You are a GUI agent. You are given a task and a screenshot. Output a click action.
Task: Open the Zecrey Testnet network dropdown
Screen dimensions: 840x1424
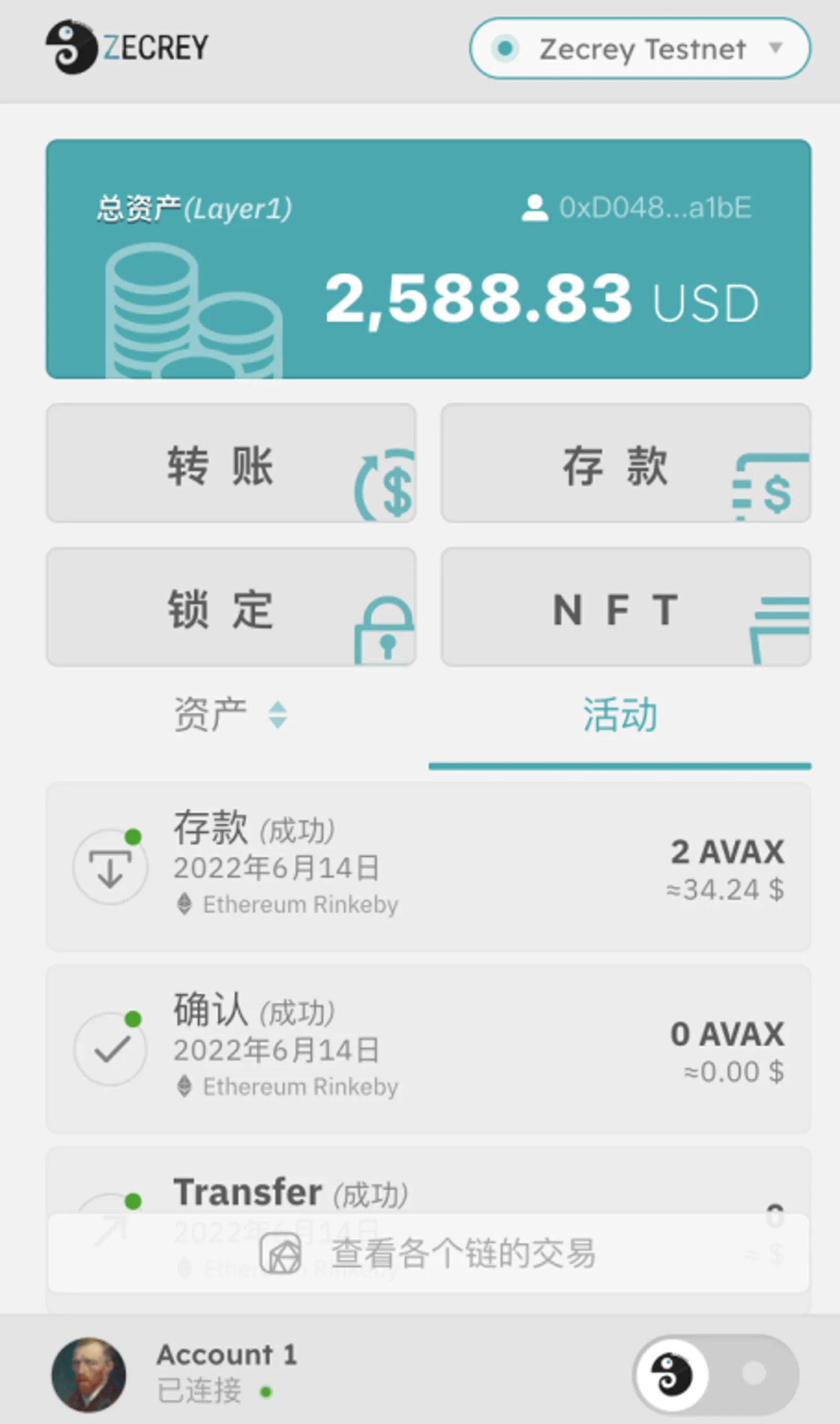[x=639, y=49]
